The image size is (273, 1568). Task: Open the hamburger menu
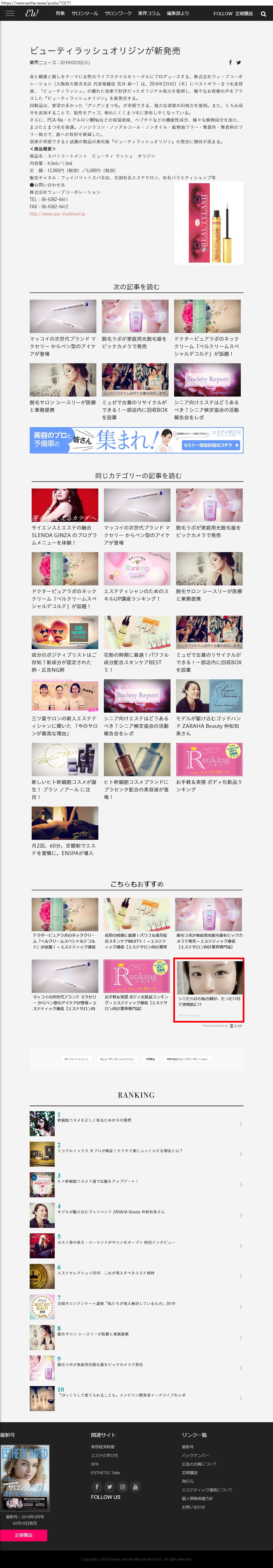[10, 13]
